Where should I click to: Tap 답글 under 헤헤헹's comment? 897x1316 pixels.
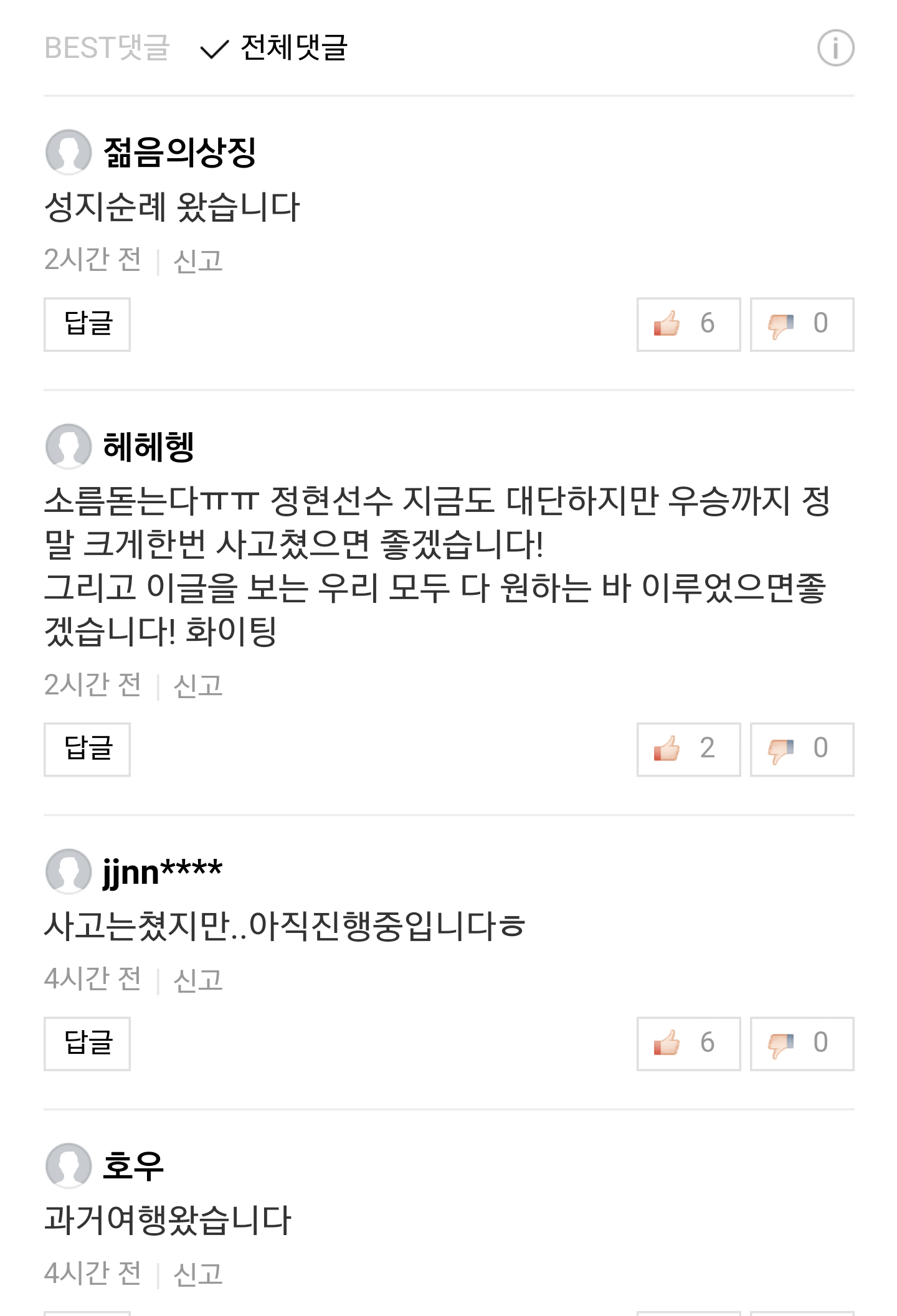tap(87, 749)
